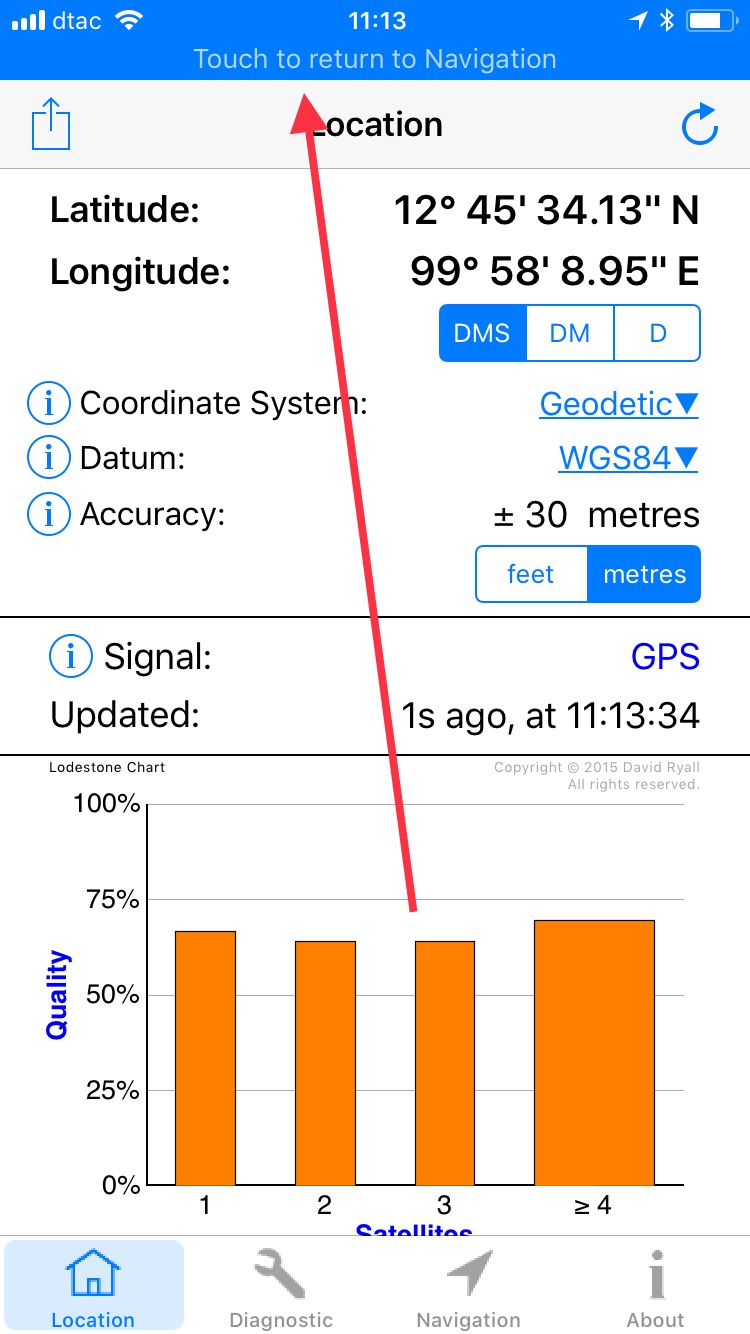Select the DMS coordinate format
The image size is (750, 1334).
tap(482, 333)
